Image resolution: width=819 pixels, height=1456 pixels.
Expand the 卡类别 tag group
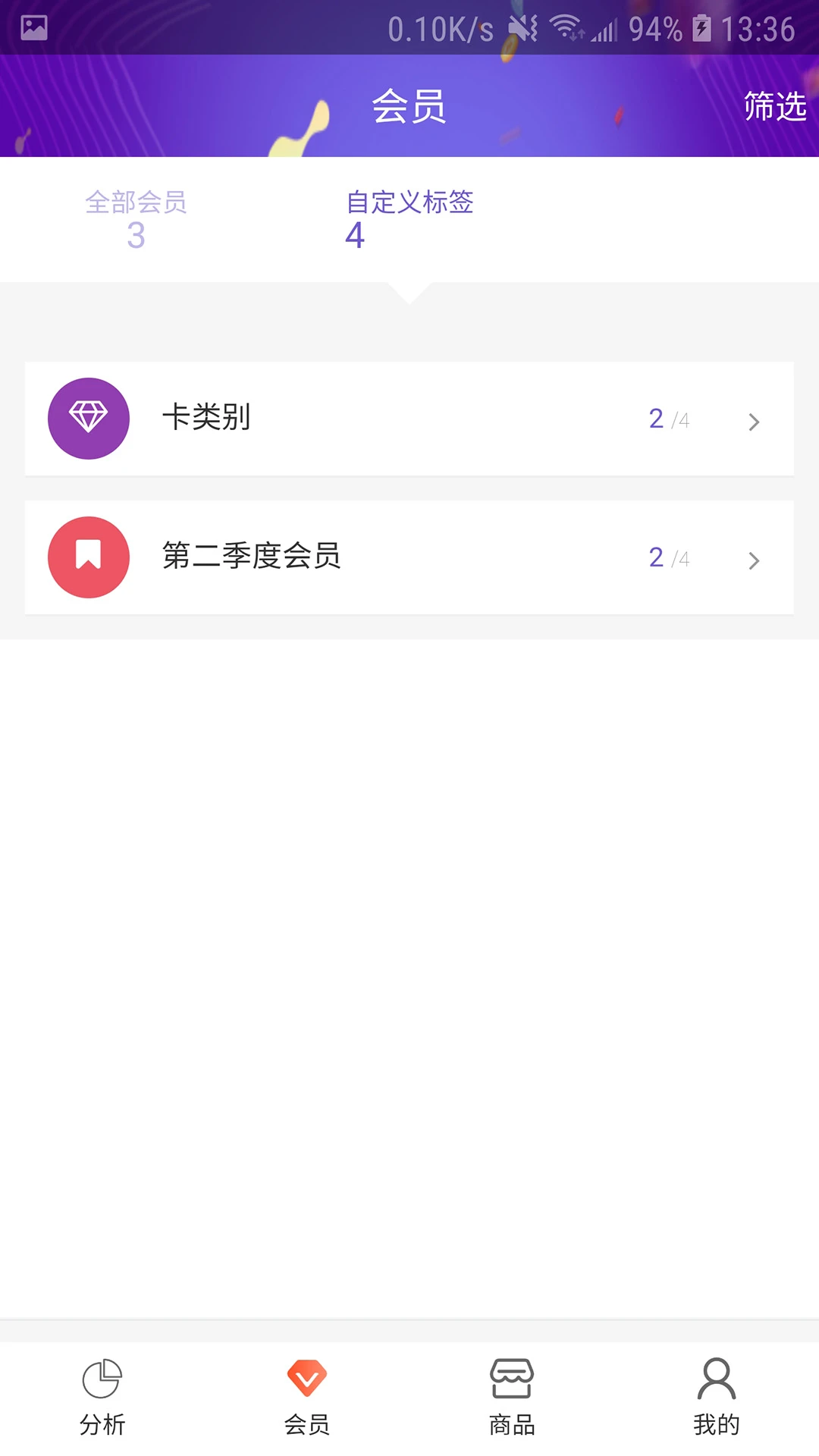[x=409, y=418]
